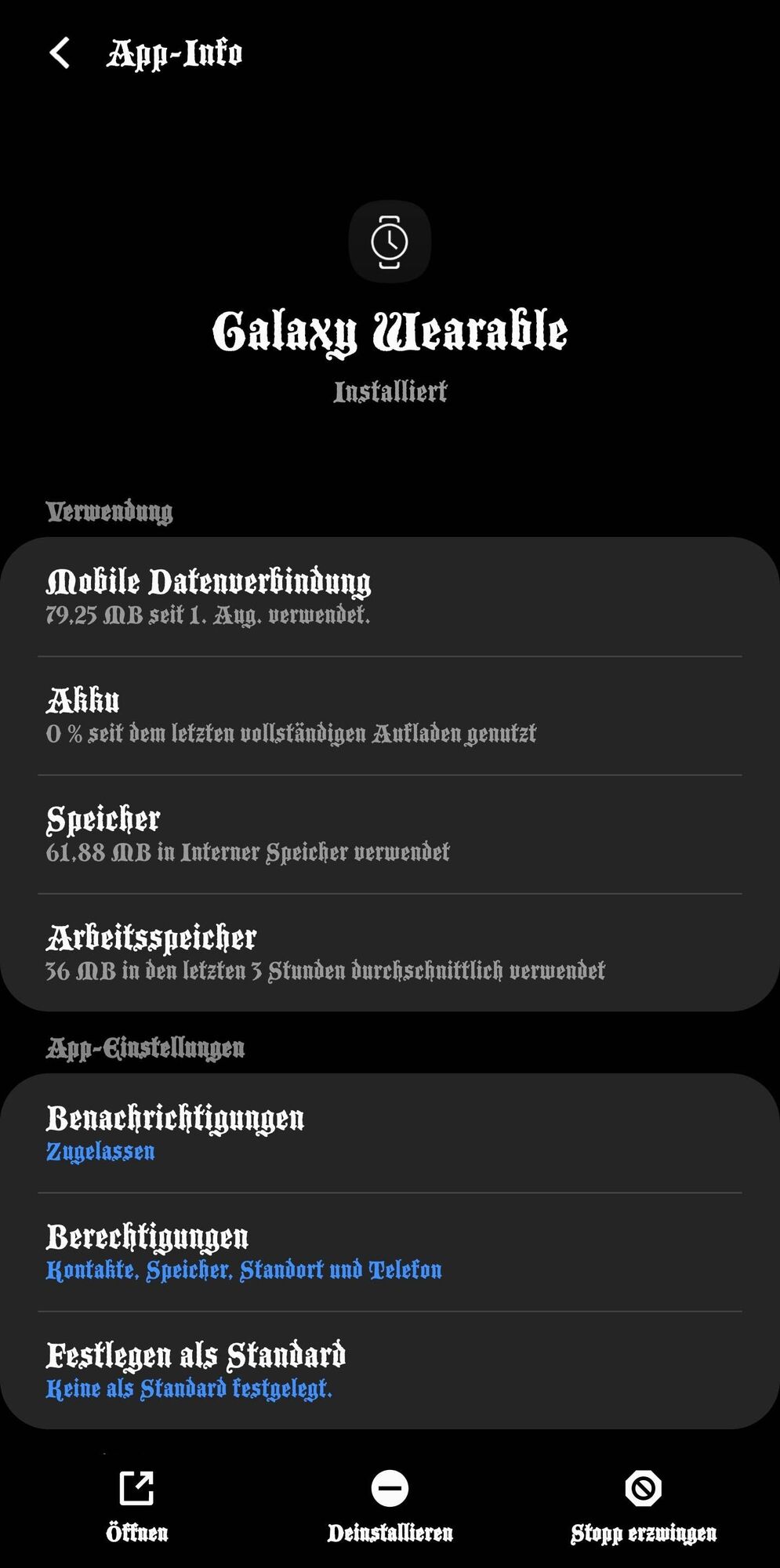Viewport: 780px width, 1568px height.
Task: Tap Öffnen to launch Galaxy Wearable
Action: pyautogui.click(x=137, y=1505)
